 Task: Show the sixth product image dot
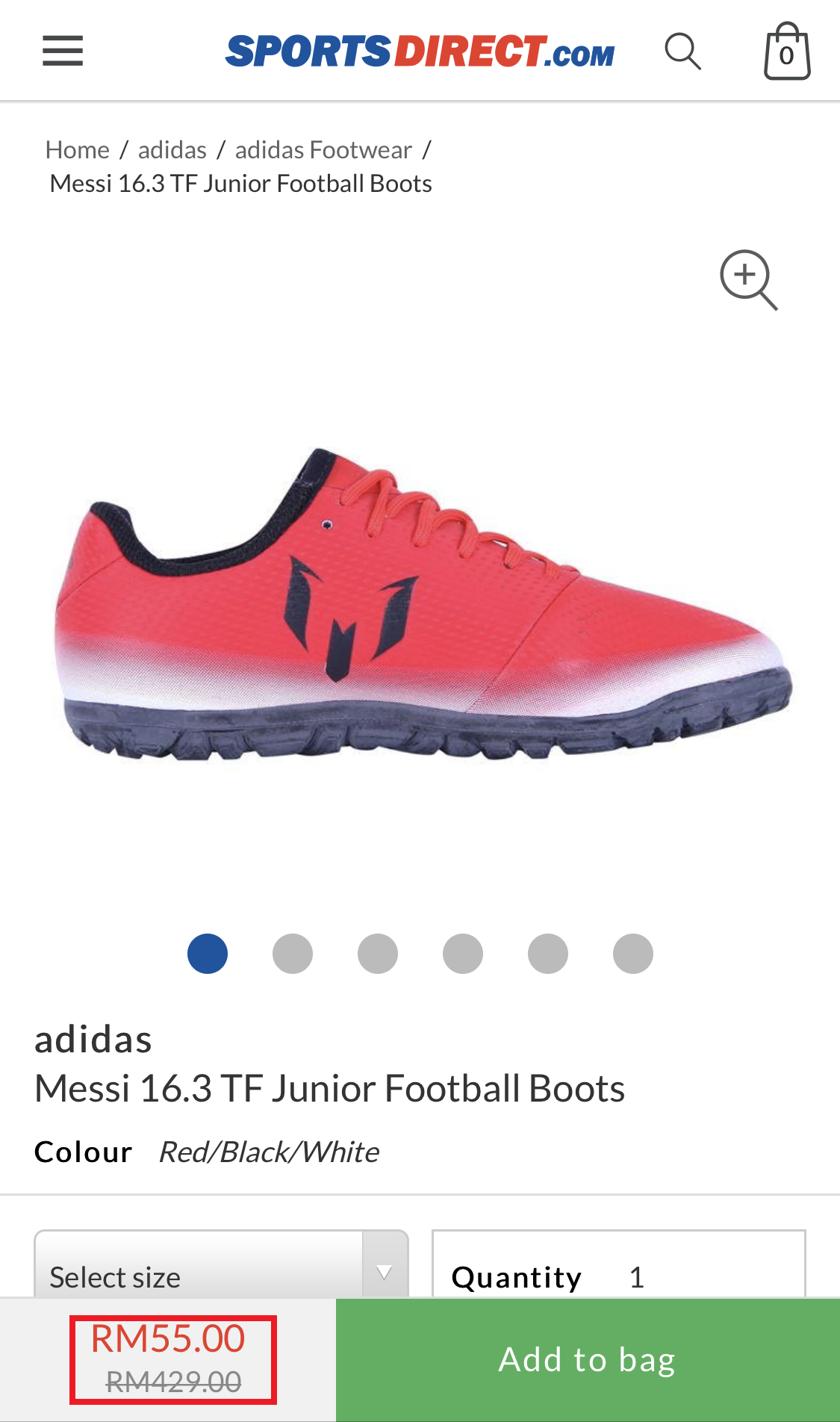click(x=633, y=954)
